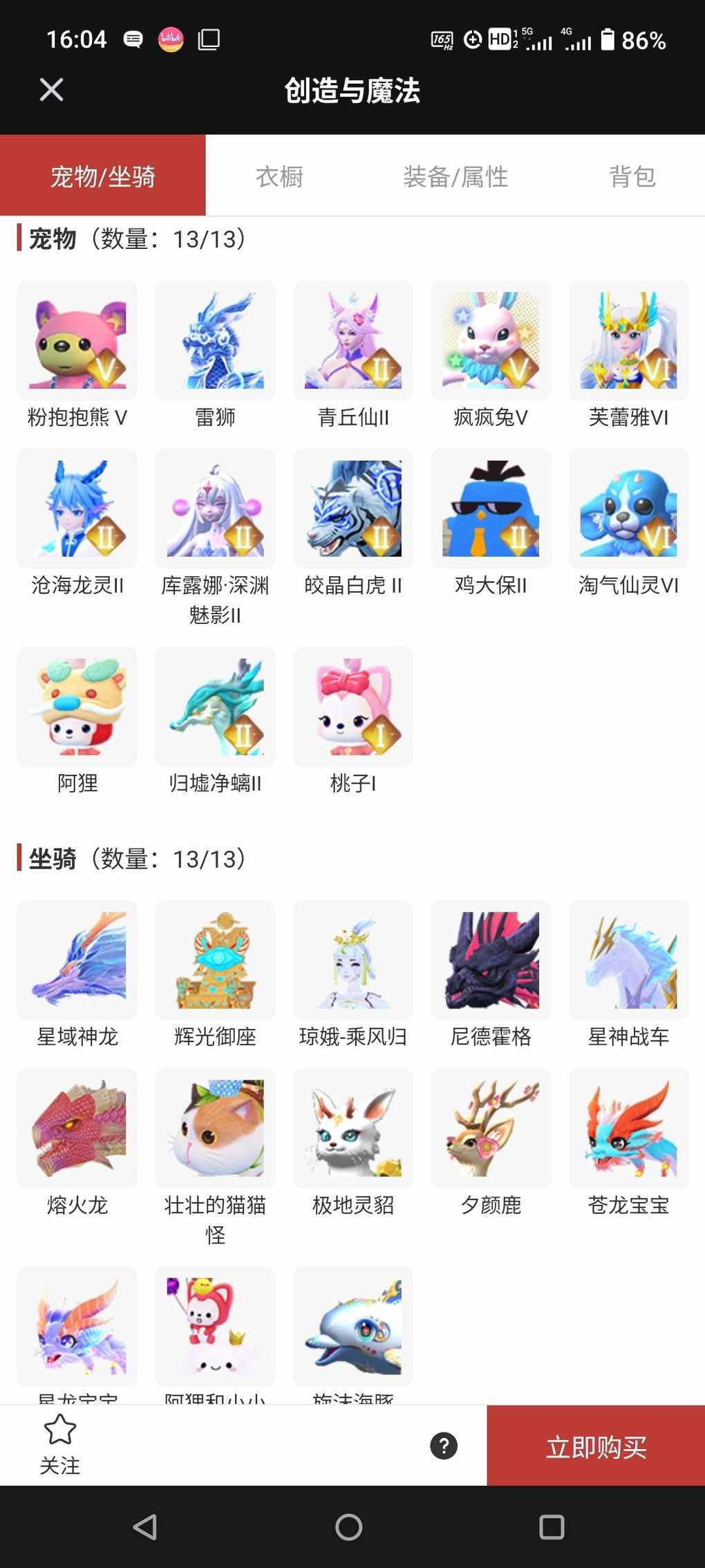The width and height of the screenshot is (705, 1568).
Task: Tap the 立即购买 button
Action: [x=596, y=1446]
